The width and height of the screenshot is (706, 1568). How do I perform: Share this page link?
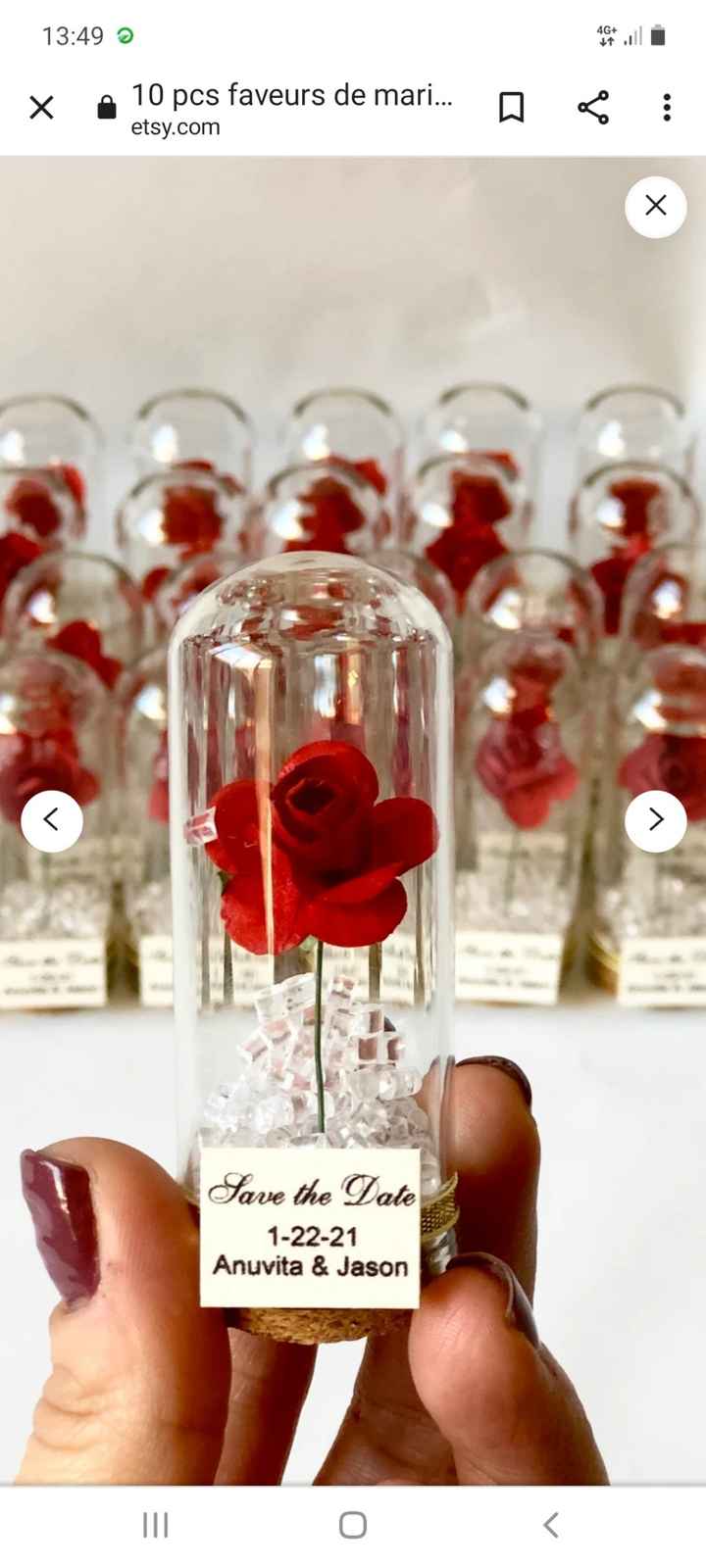(x=593, y=108)
